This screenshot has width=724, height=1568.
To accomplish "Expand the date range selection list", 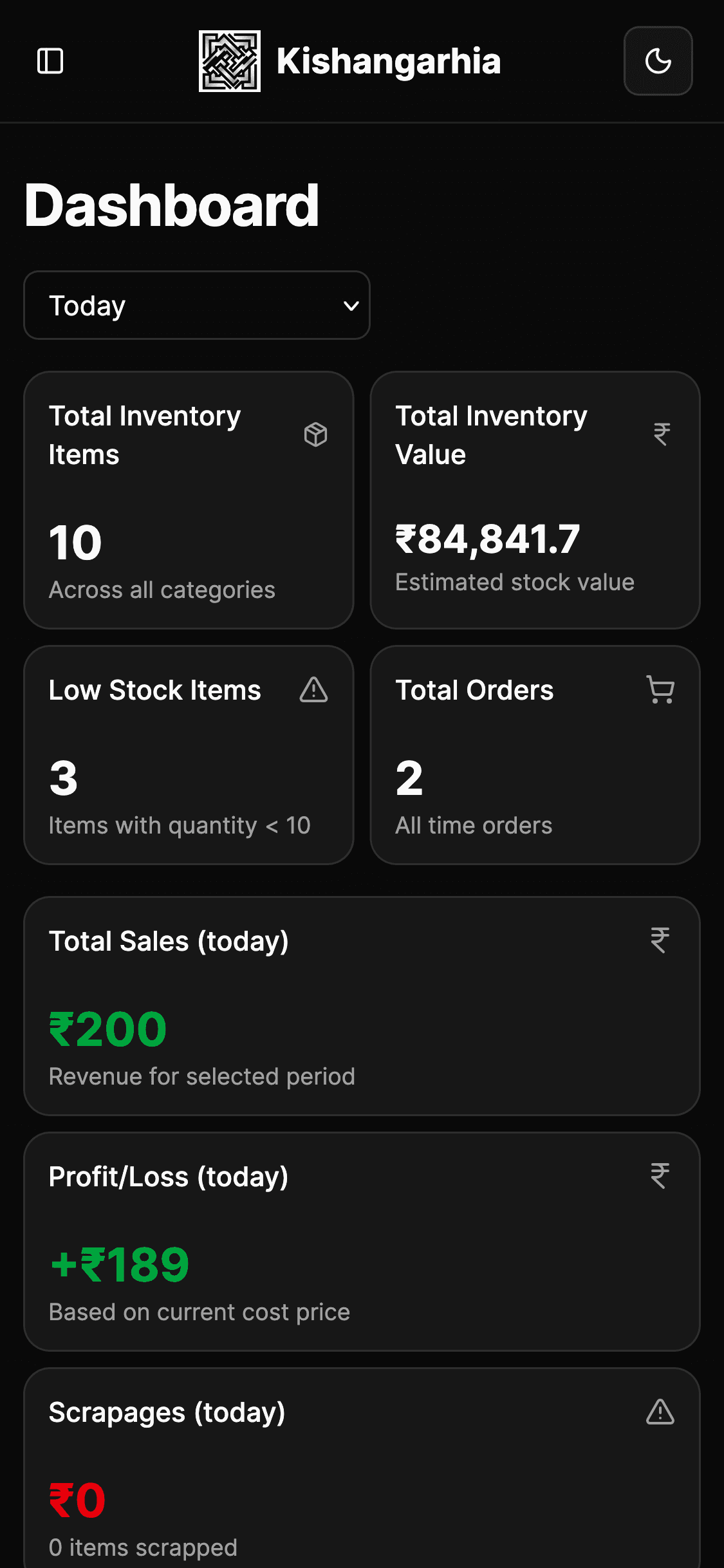I will coord(196,305).
